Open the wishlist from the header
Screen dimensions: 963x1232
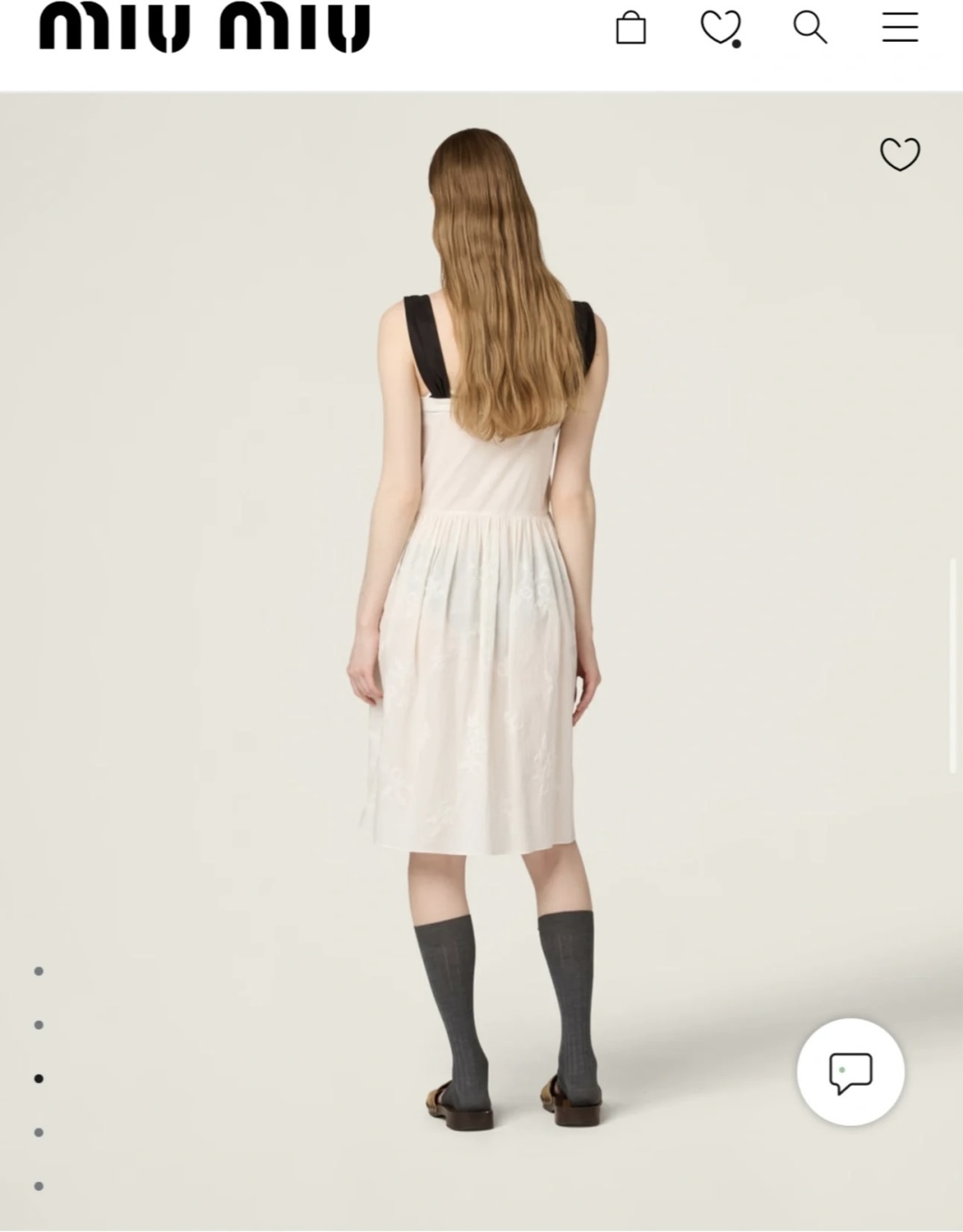tap(720, 28)
